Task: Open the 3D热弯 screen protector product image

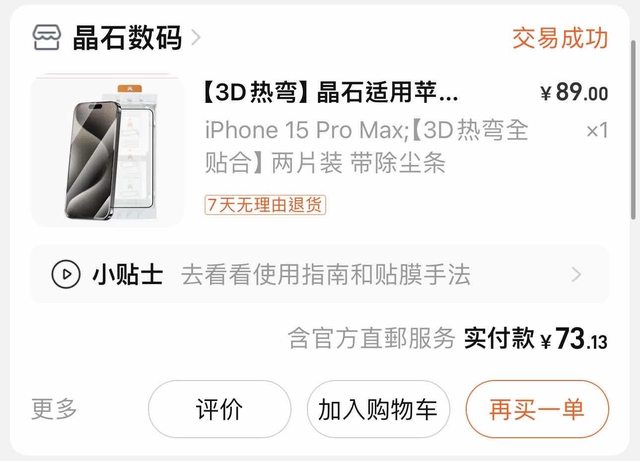Action: pos(107,152)
